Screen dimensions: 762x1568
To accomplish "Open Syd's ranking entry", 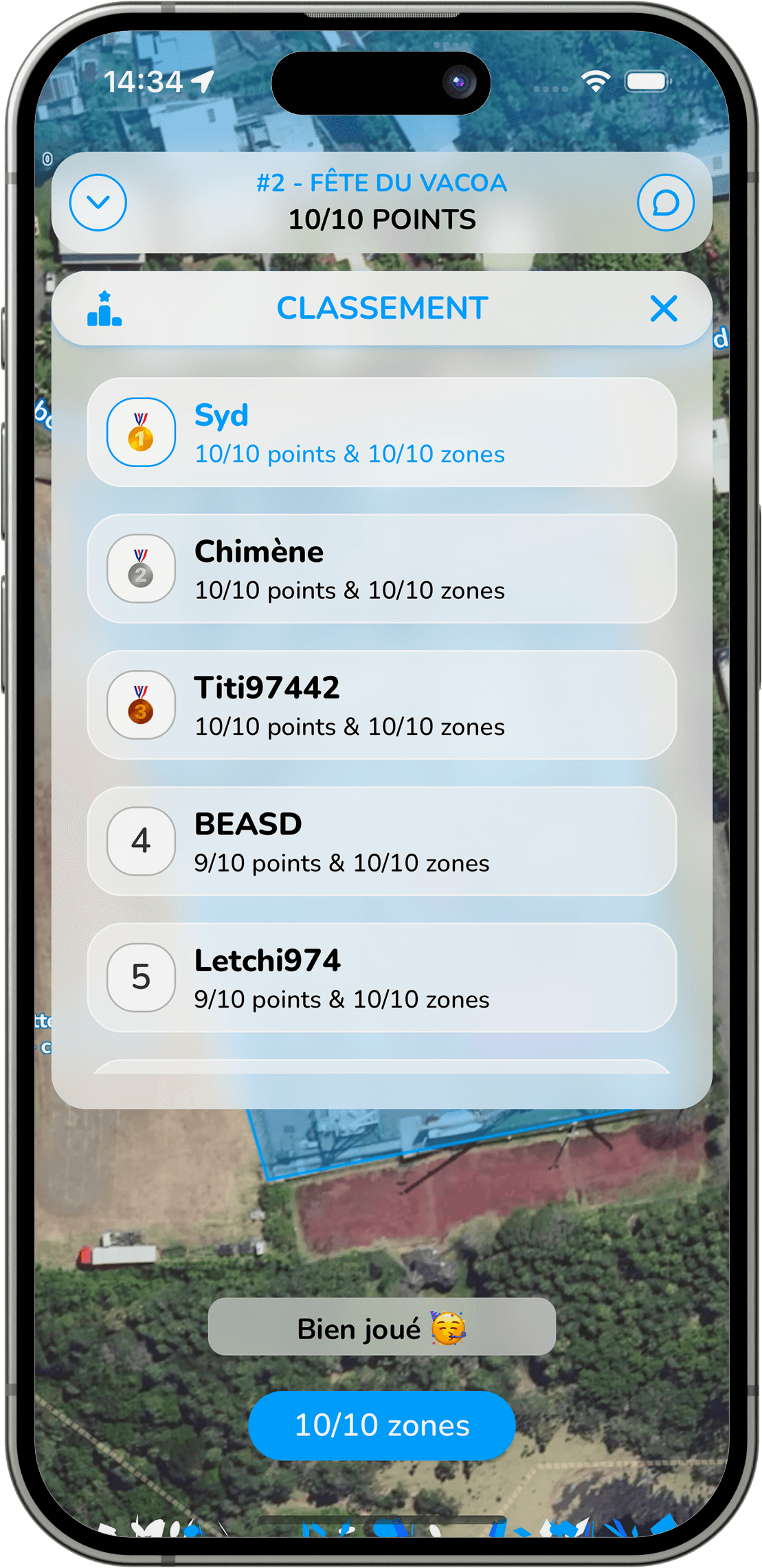I will 381,433.
